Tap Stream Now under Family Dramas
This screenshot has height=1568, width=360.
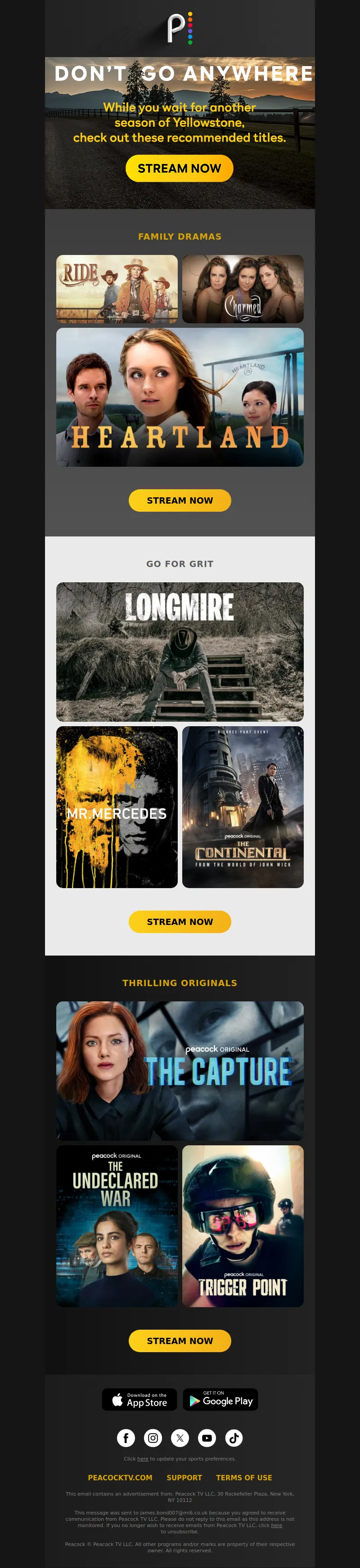tap(180, 500)
